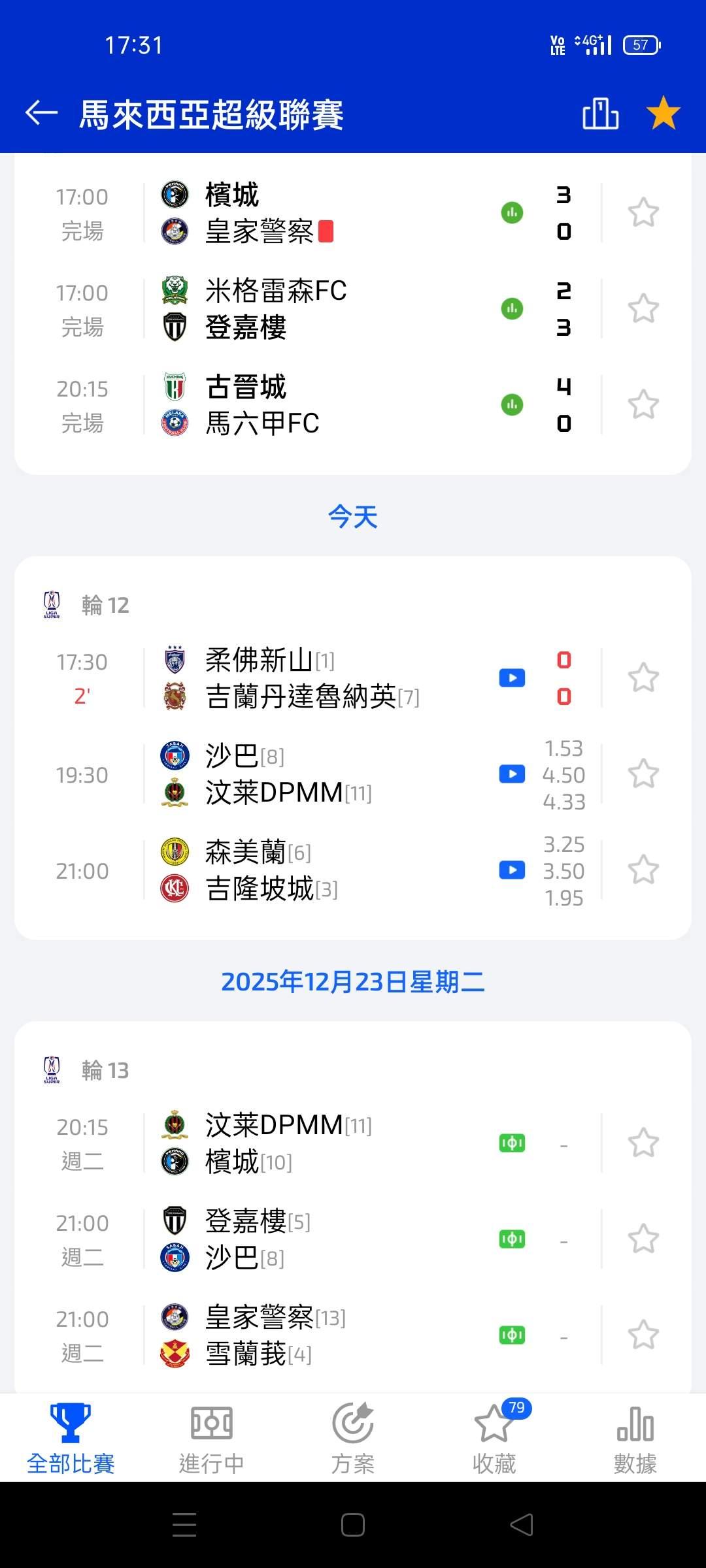
Task: Watch live stream for 沙巴 vs 汶萊DPMM
Action: [x=512, y=774]
